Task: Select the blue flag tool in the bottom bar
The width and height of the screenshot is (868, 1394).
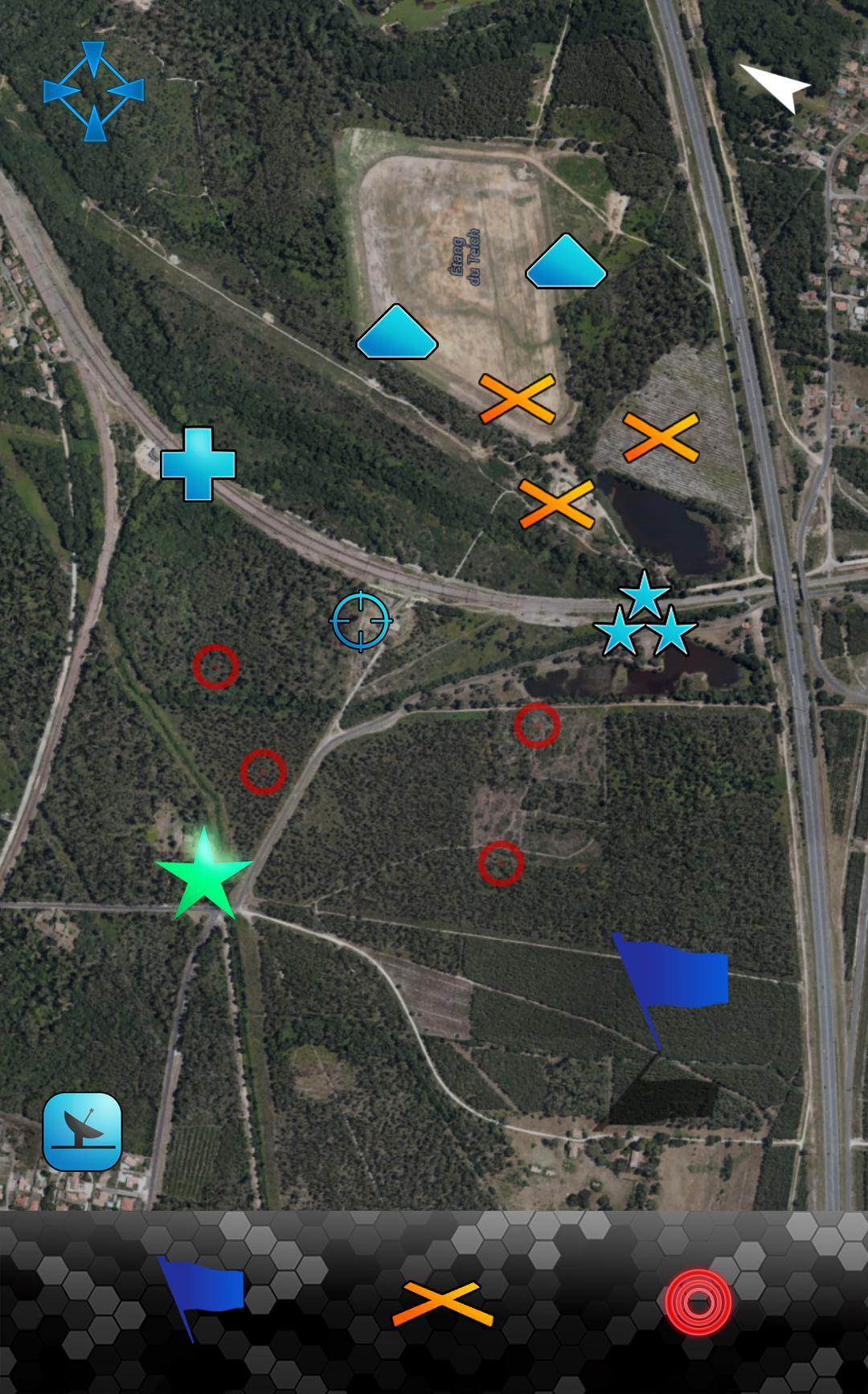Action: [x=203, y=1294]
